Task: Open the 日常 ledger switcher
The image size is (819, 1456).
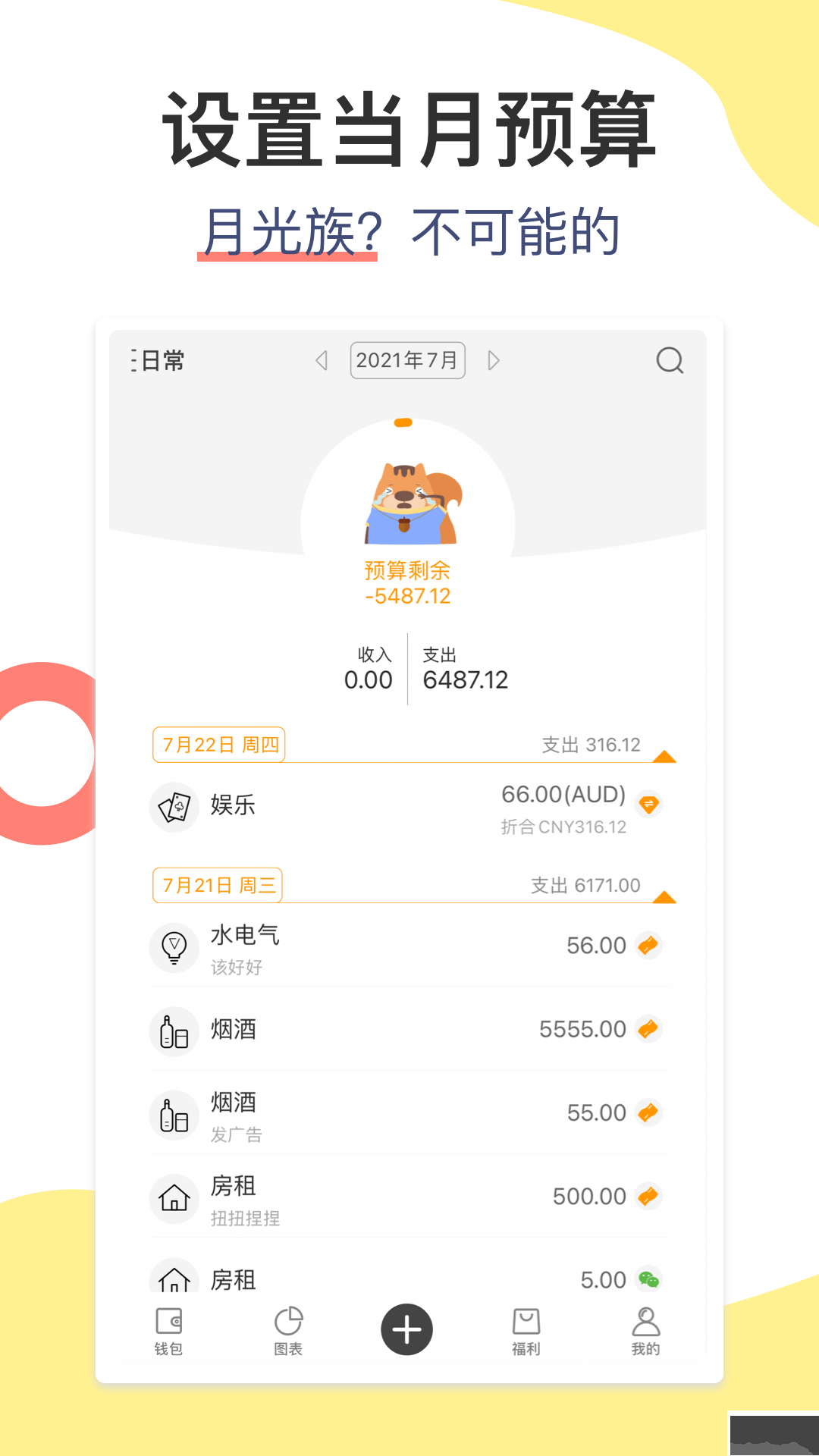Action: click(157, 362)
